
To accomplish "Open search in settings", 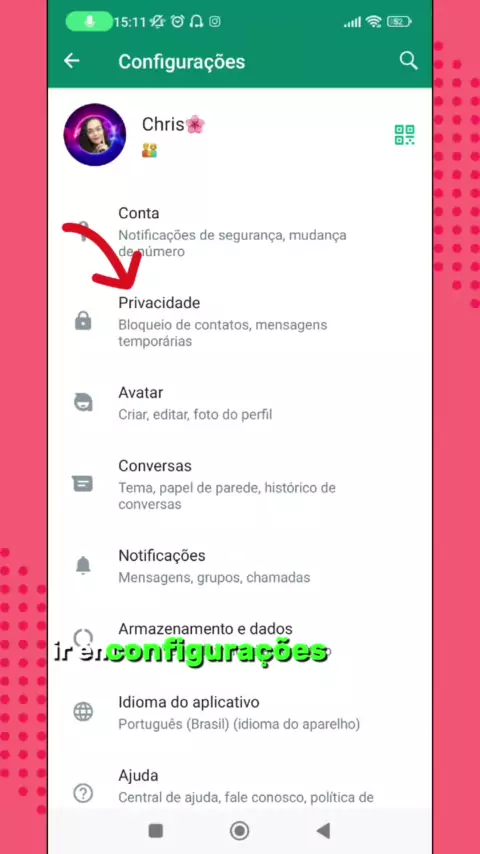I will click(408, 61).
